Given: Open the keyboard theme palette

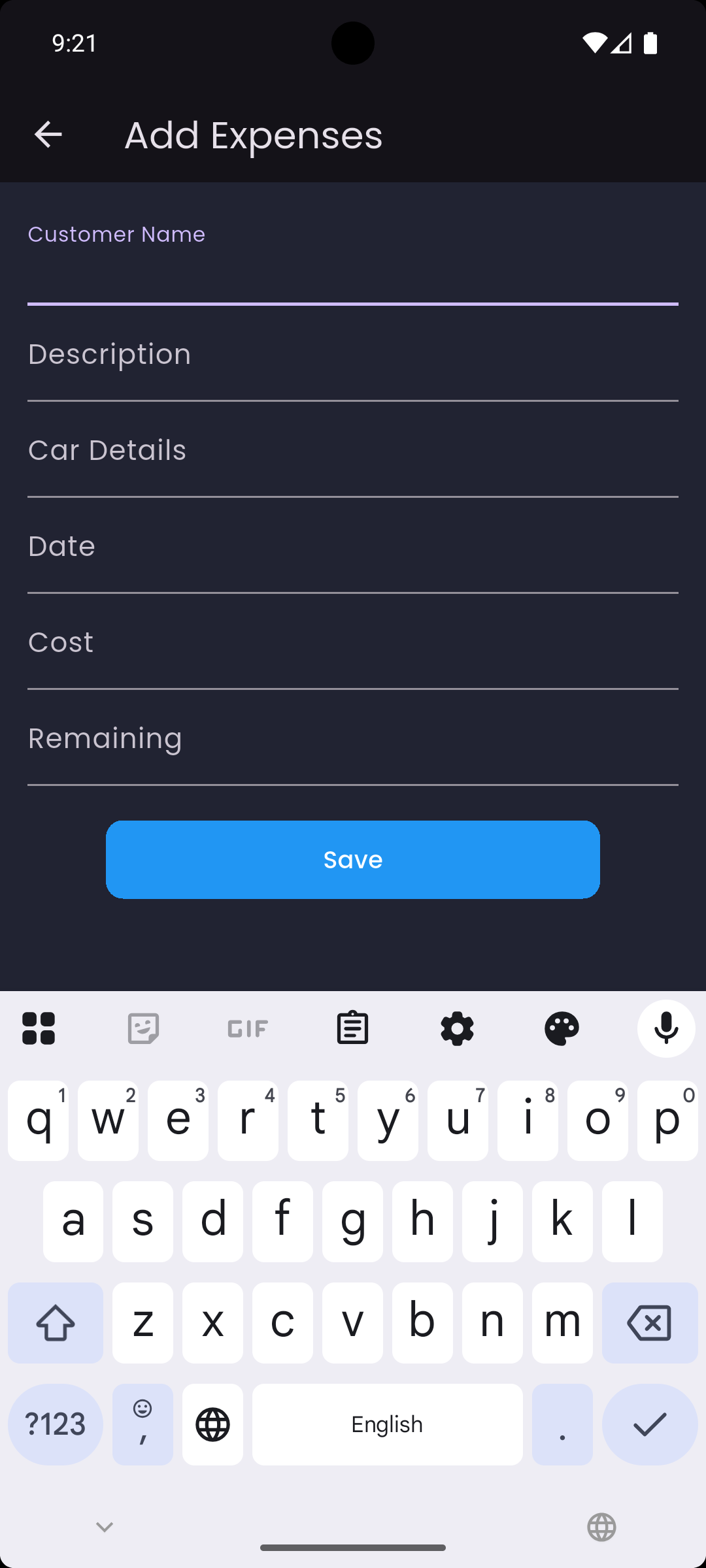Looking at the screenshot, I should [x=562, y=1028].
